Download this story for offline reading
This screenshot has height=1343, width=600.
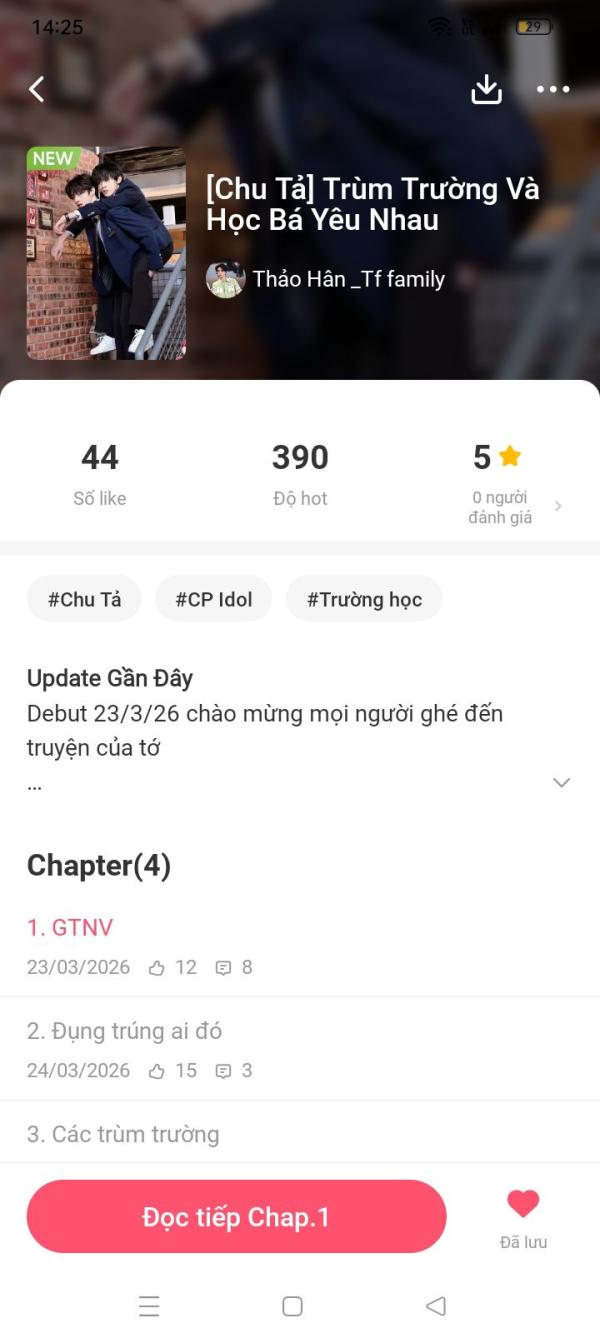click(x=486, y=89)
